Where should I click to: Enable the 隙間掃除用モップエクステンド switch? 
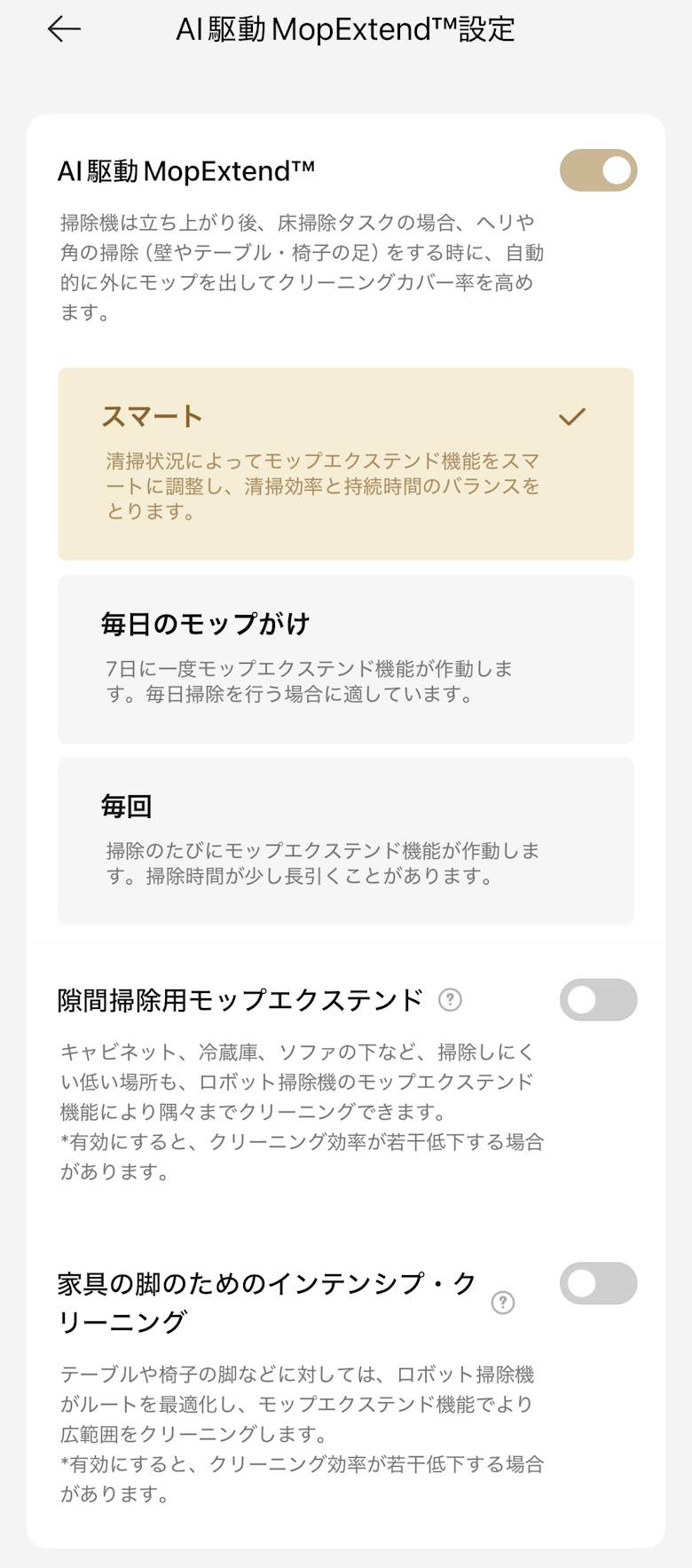point(598,1000)
